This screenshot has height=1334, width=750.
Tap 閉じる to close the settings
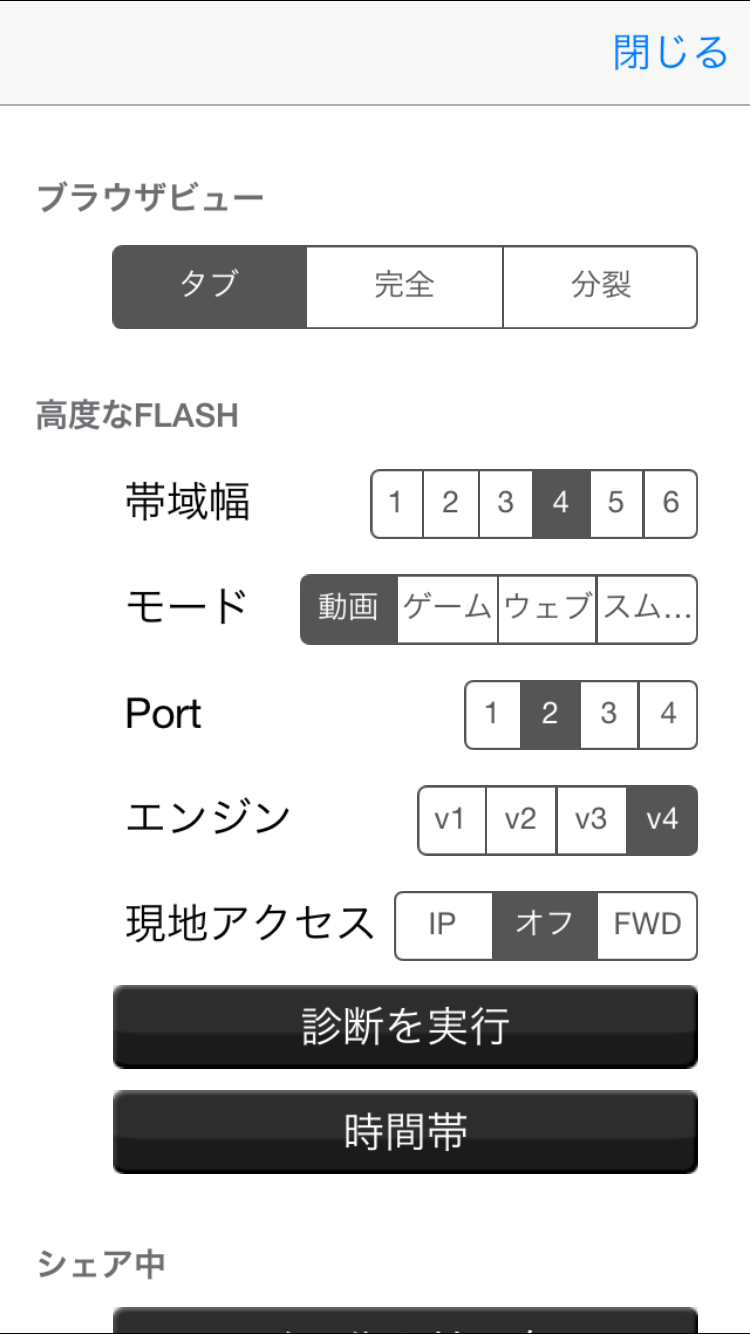(671, 53)
